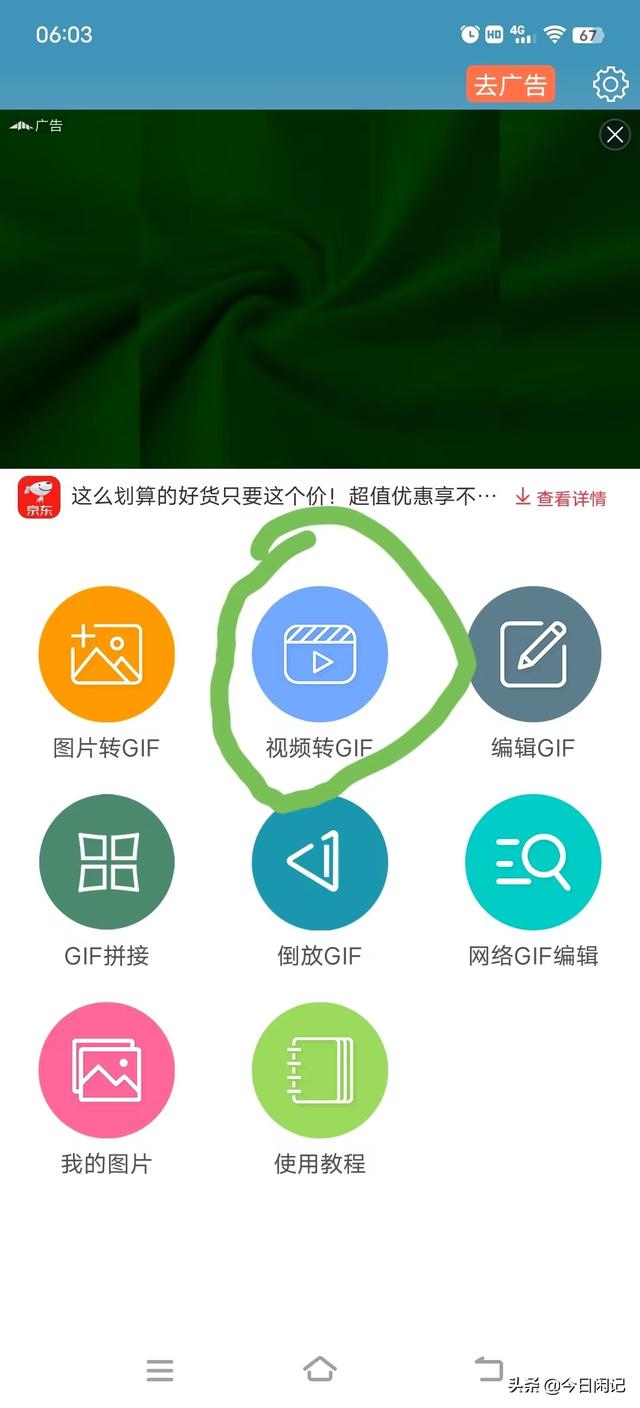Screen dimensions: 640x1408
Task: Open the 编辑GIF editor
Action: pos(533,655)
